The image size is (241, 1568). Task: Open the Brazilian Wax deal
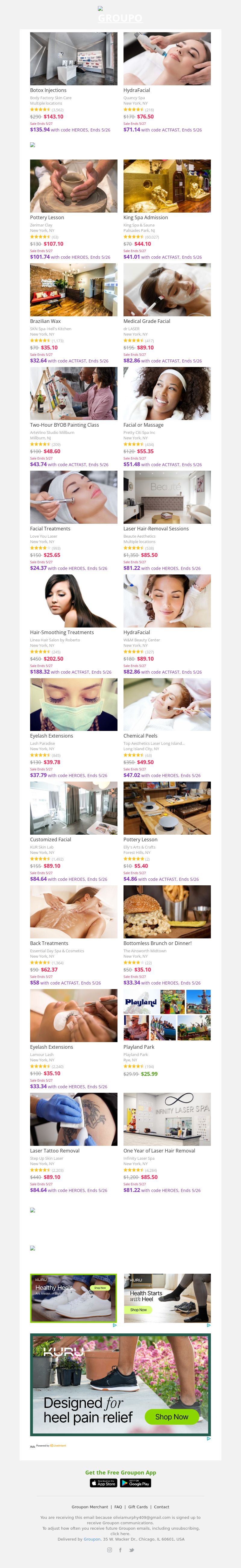74,290
